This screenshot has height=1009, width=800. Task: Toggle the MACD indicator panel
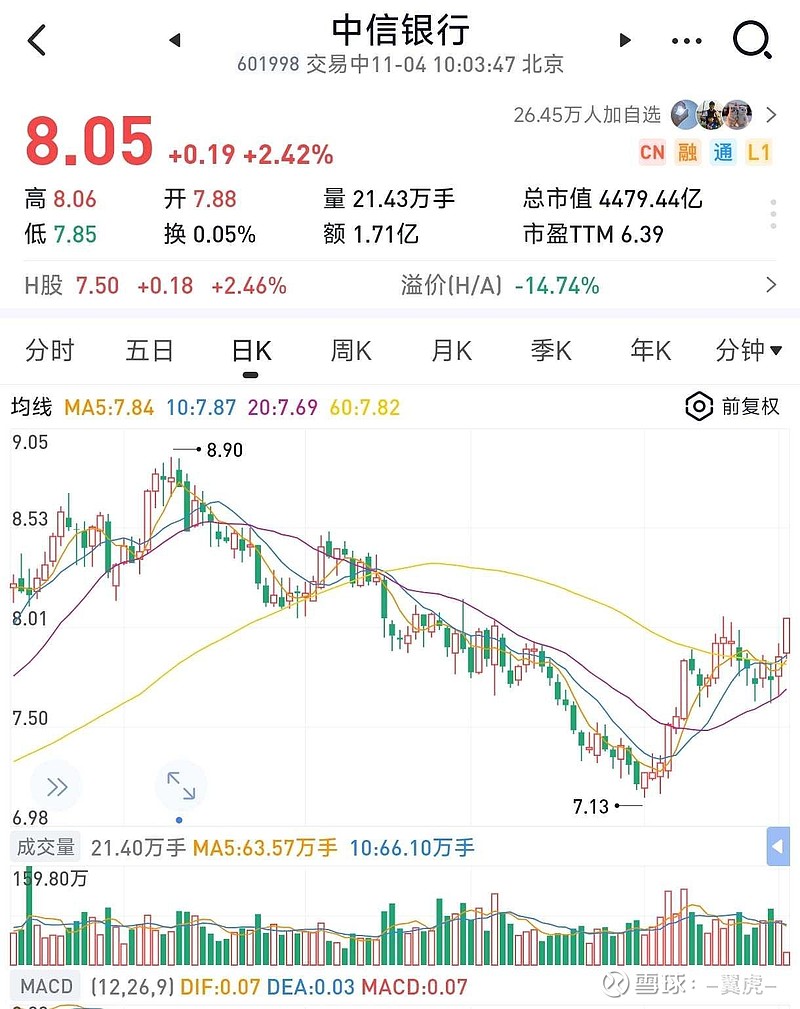pyautogui.click(x=45, y=985)
